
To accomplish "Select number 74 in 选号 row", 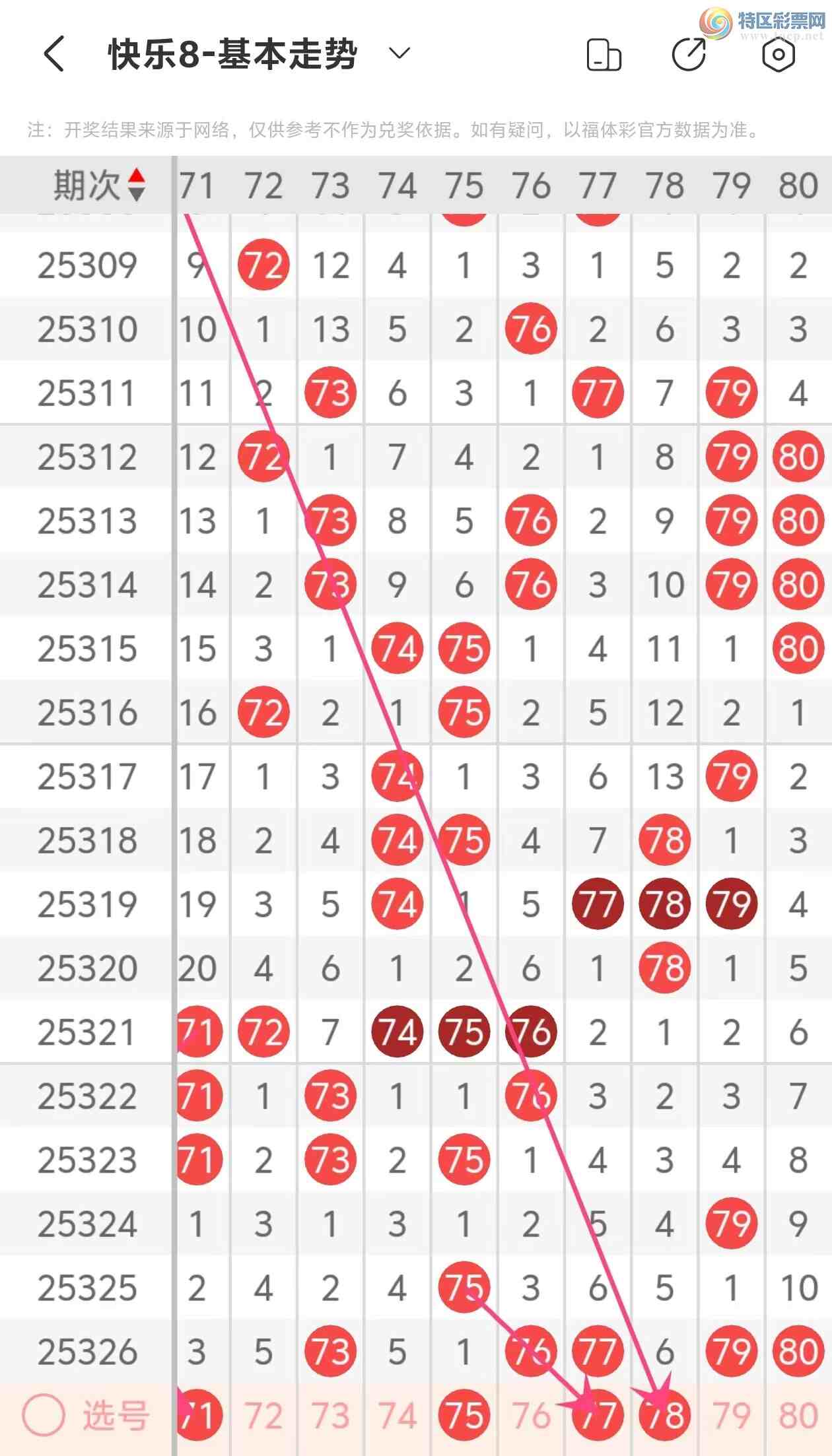I will coord(397,1414).
